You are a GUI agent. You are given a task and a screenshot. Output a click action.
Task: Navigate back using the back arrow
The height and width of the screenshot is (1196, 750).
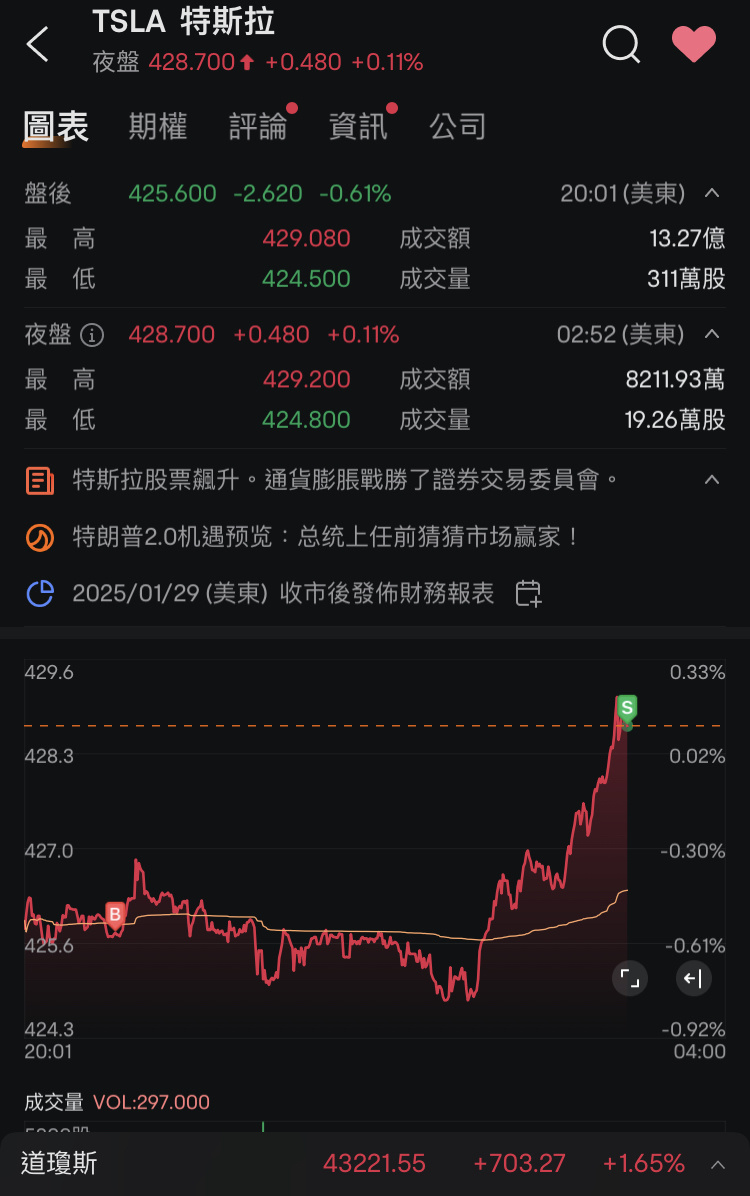[37, 45]
